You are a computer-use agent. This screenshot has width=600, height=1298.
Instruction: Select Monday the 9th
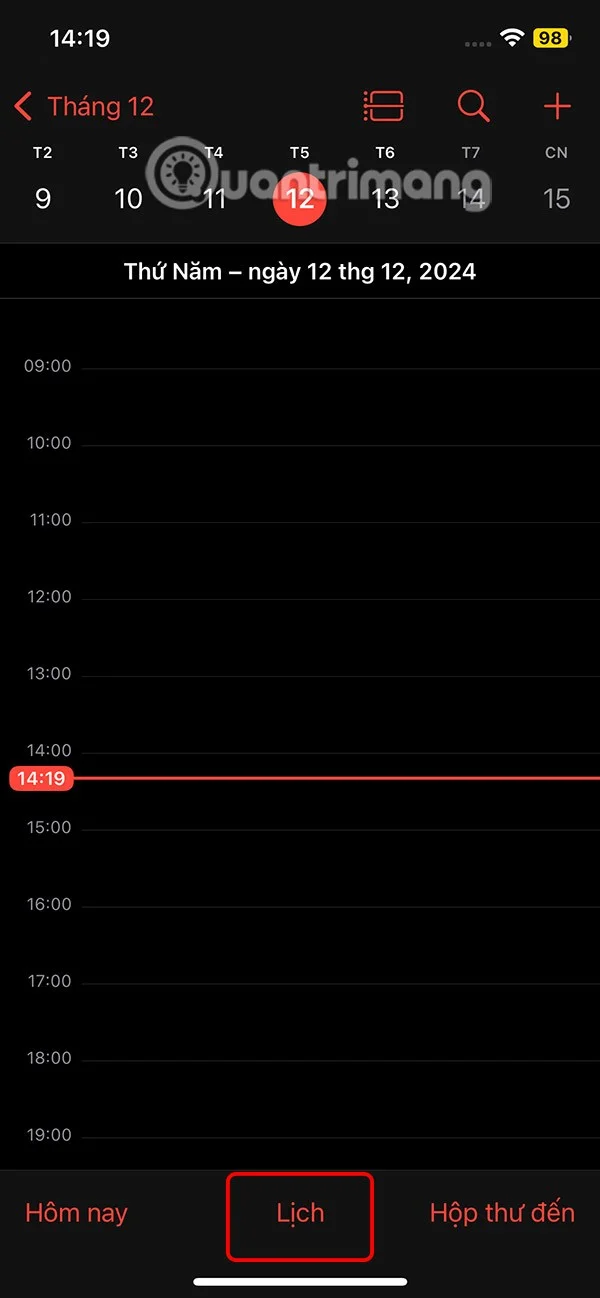pos(43,198)
